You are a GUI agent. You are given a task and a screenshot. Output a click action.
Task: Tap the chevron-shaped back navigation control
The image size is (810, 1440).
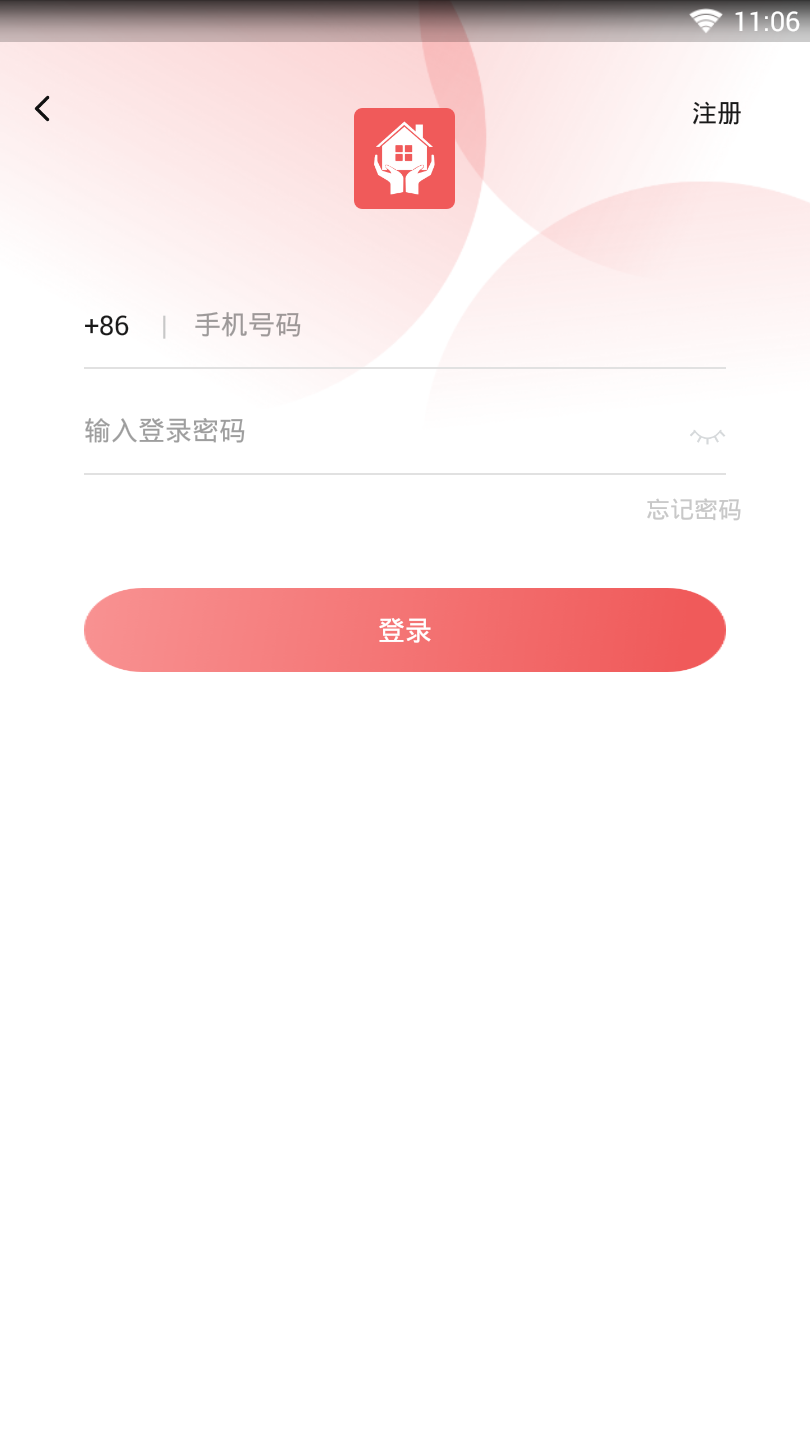pos(42,108)
